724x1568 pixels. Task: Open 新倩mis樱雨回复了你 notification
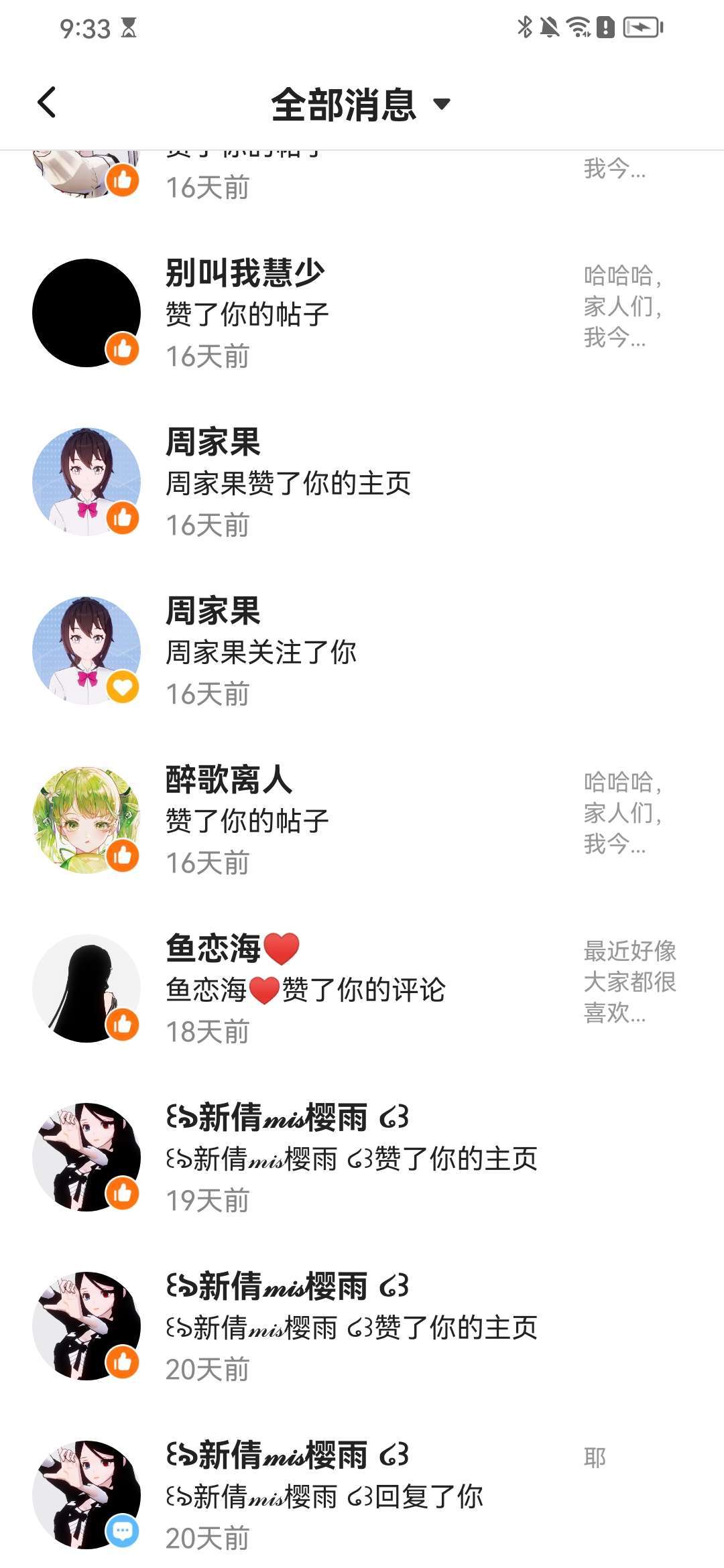(x=362, y=1495)
